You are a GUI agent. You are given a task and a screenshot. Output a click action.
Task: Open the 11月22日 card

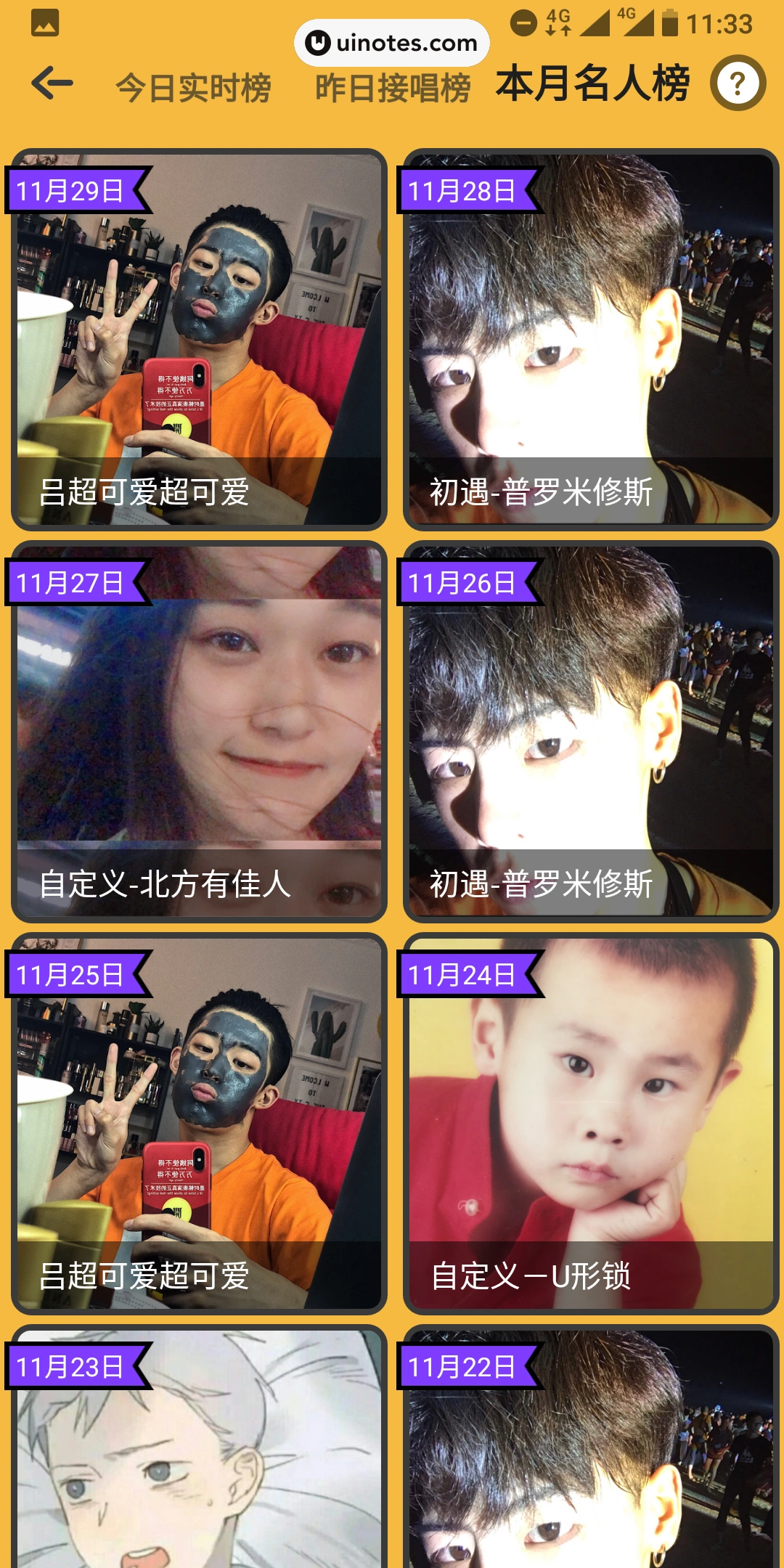[x=591, y=1452]
